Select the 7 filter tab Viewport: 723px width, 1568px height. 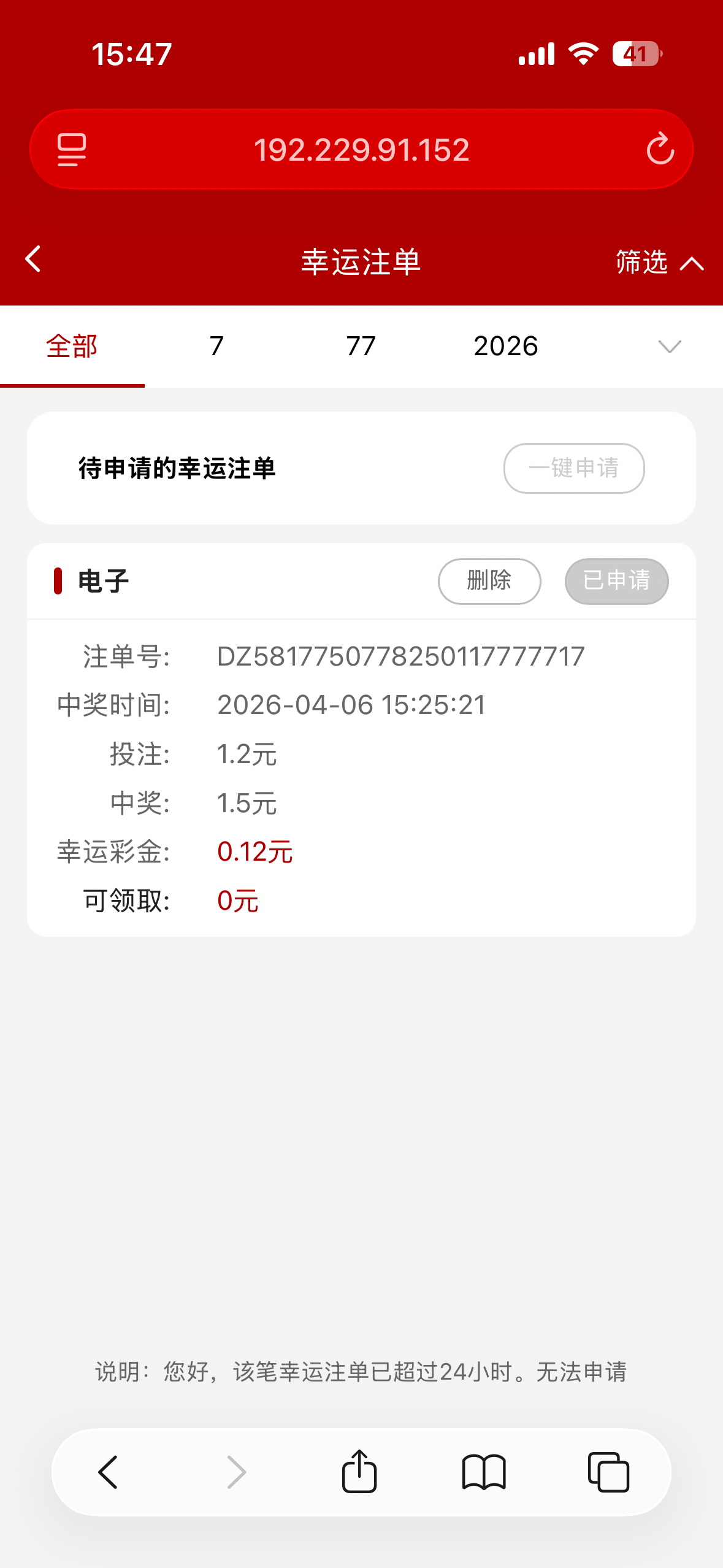(x=216, y=346)
